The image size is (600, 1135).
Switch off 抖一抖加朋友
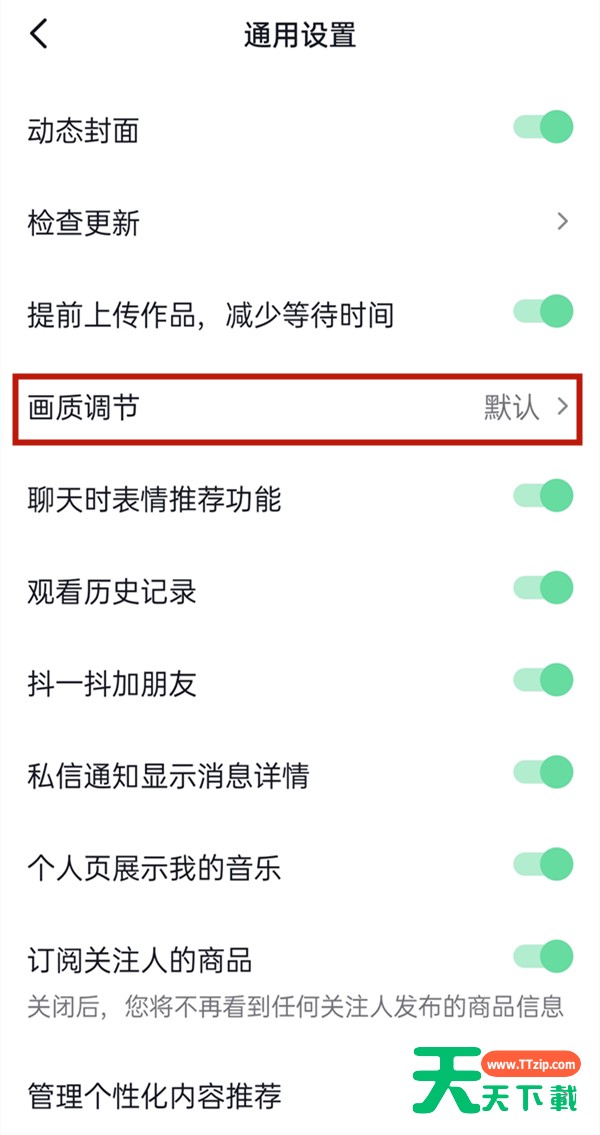click(544, 680)
